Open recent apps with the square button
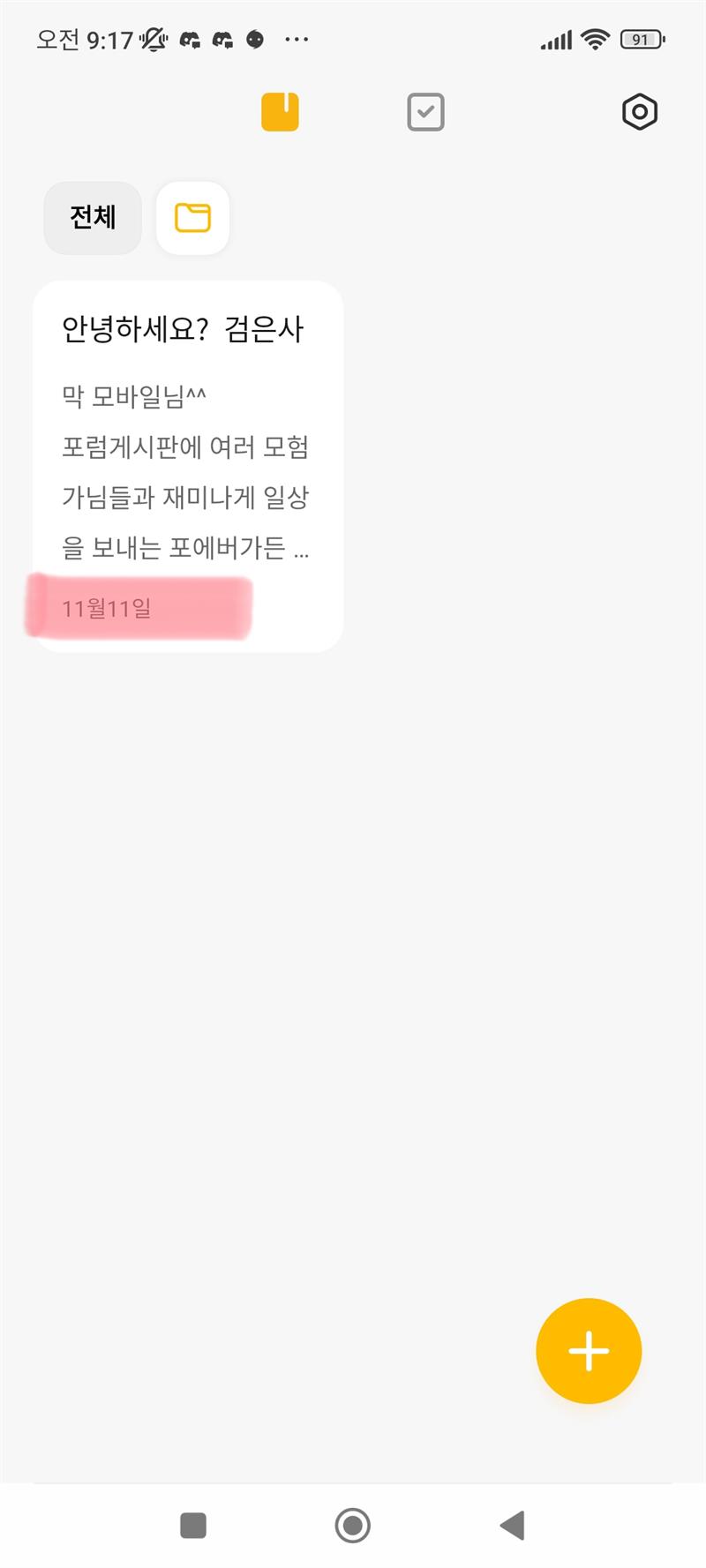The image size is (706, 1568). (x=193, y=1525)
